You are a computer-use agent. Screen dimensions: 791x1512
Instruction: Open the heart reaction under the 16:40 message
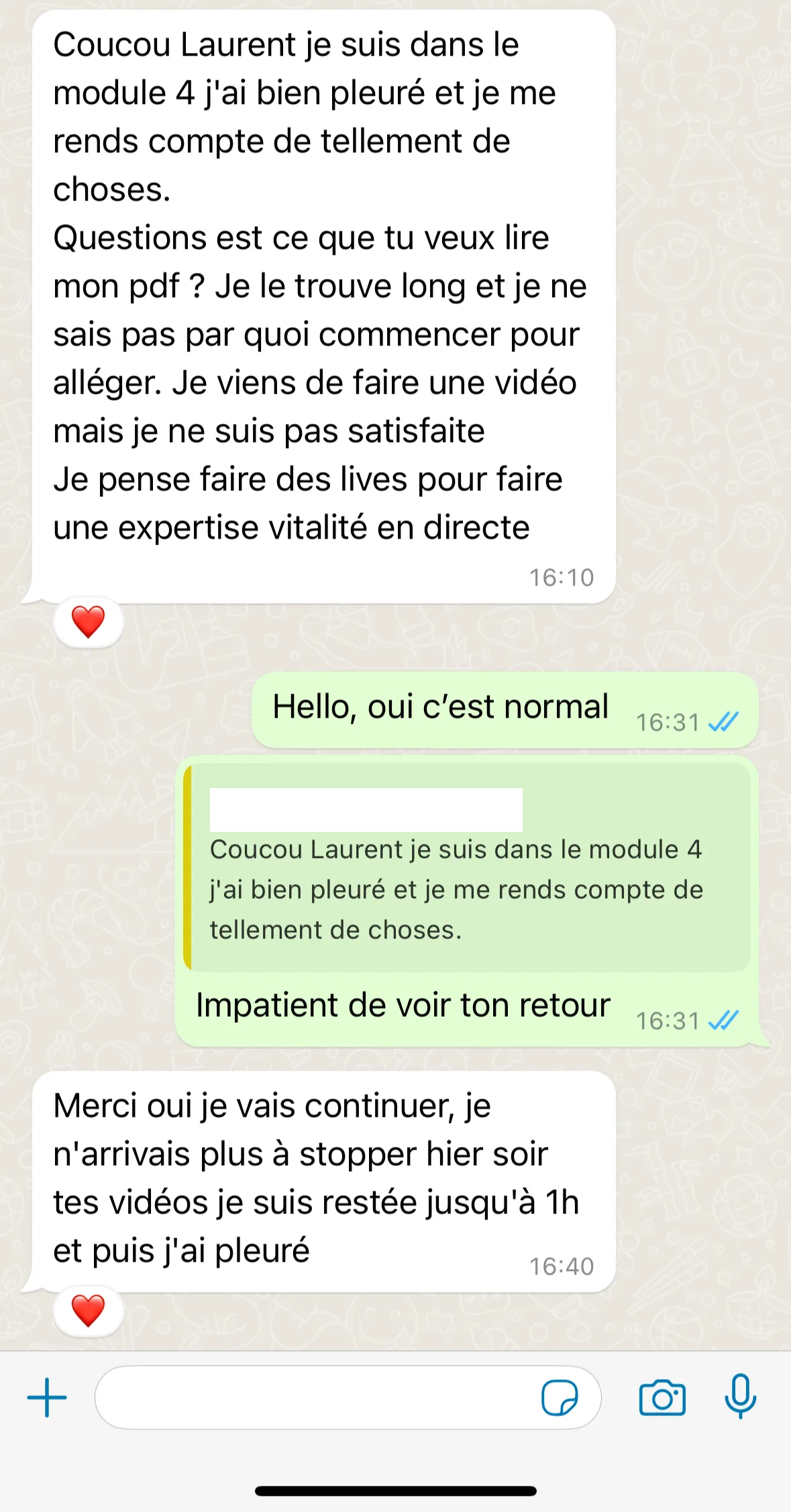89,1311
